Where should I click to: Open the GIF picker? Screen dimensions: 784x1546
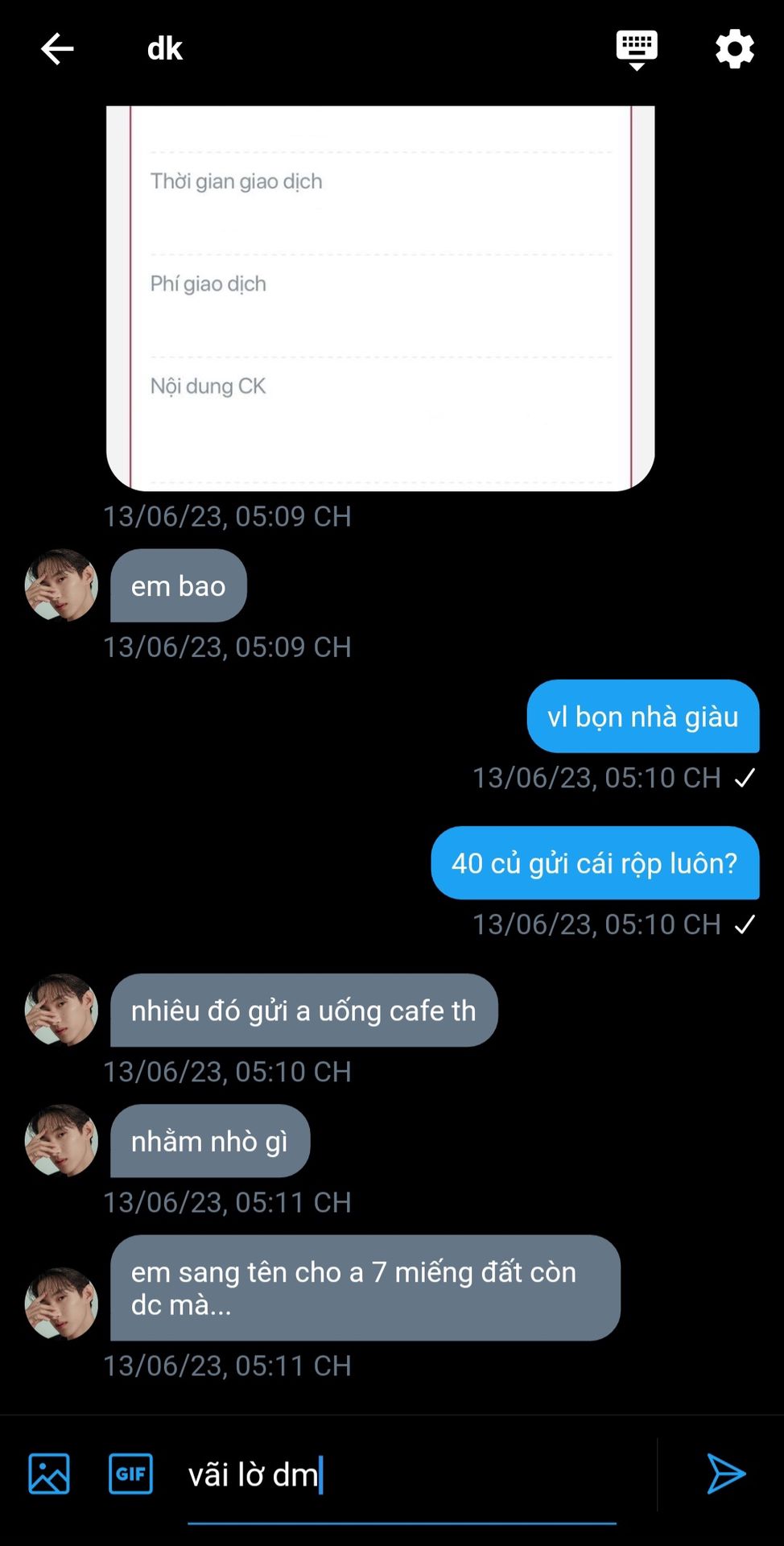click(130, 1474)
